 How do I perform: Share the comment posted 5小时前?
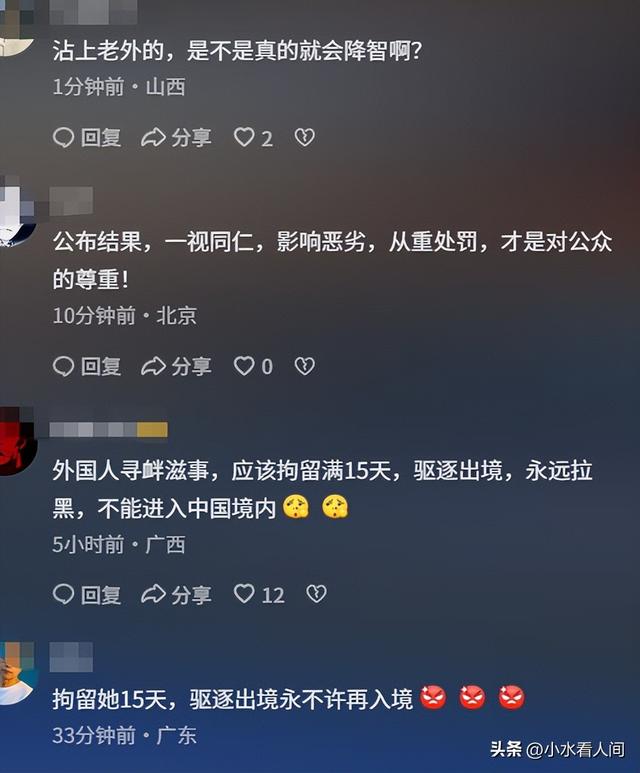(x=176, y=594)
